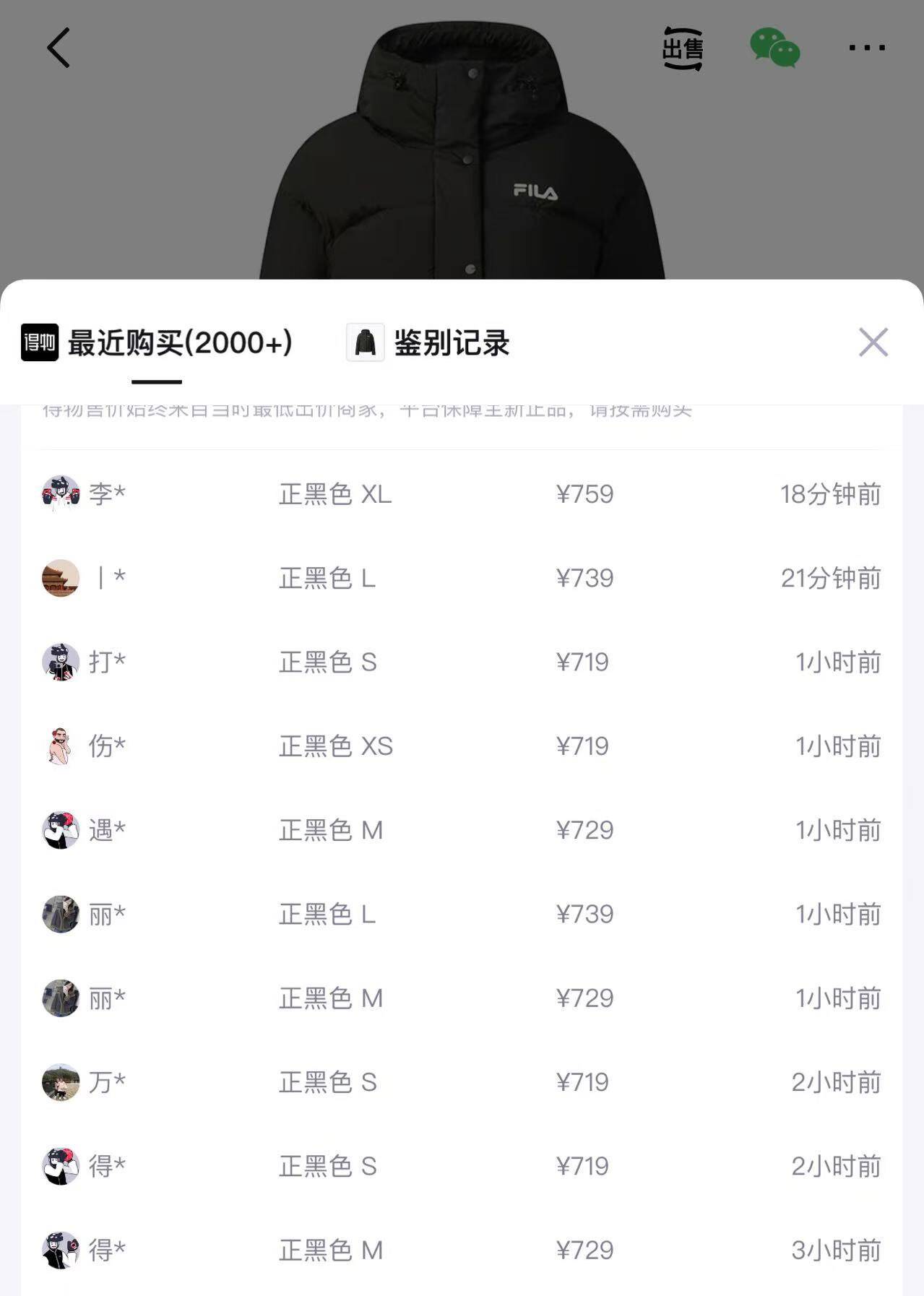This screenshot has width=924, height=1296.
Task: Tap the 出售 sell icon
Action: click(x=683, y=48)
